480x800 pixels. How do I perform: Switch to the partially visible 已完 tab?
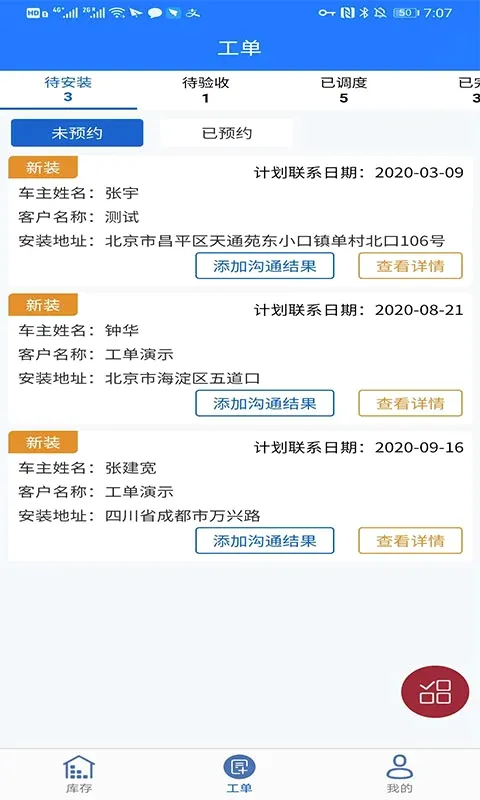(x=469, y=90)
